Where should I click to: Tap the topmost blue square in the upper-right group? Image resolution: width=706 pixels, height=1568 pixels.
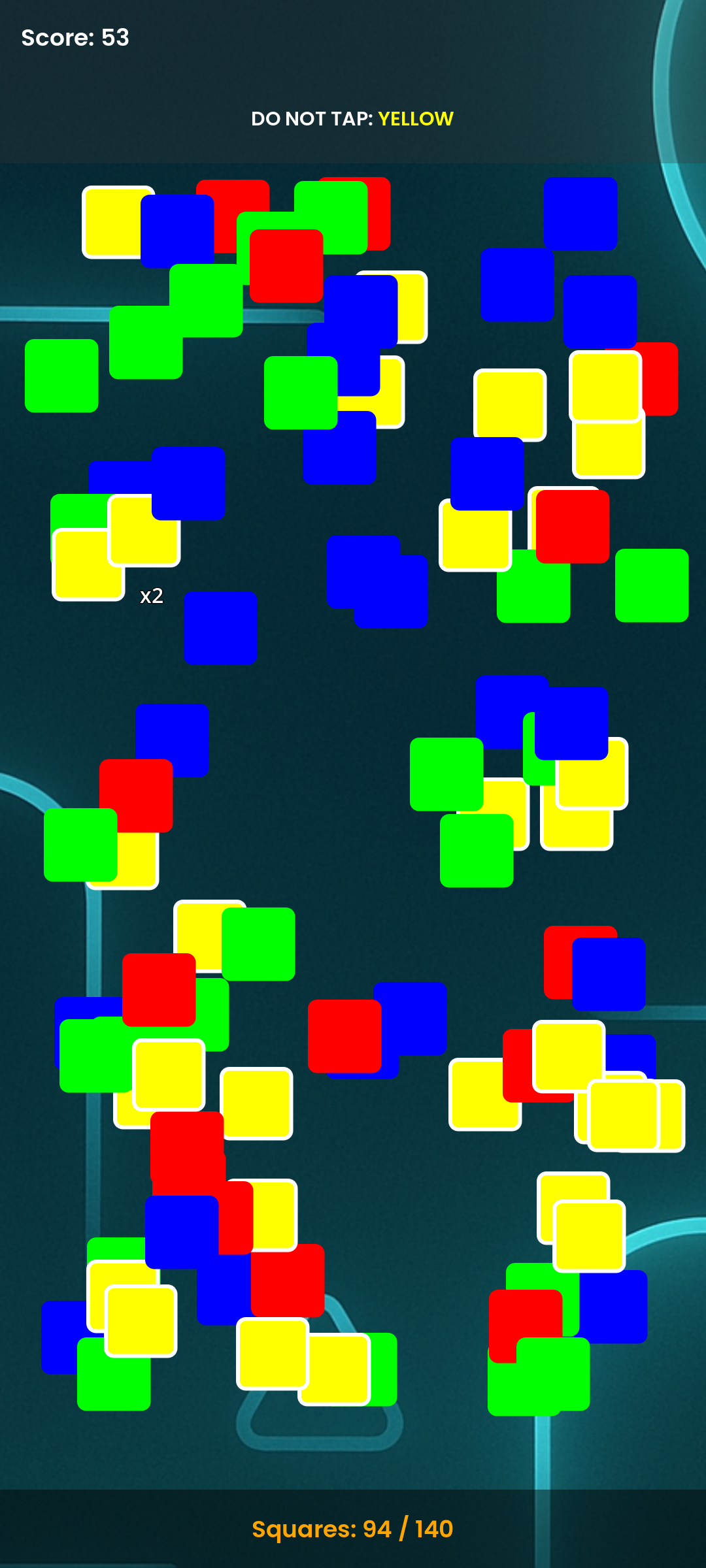coord(580,214)
